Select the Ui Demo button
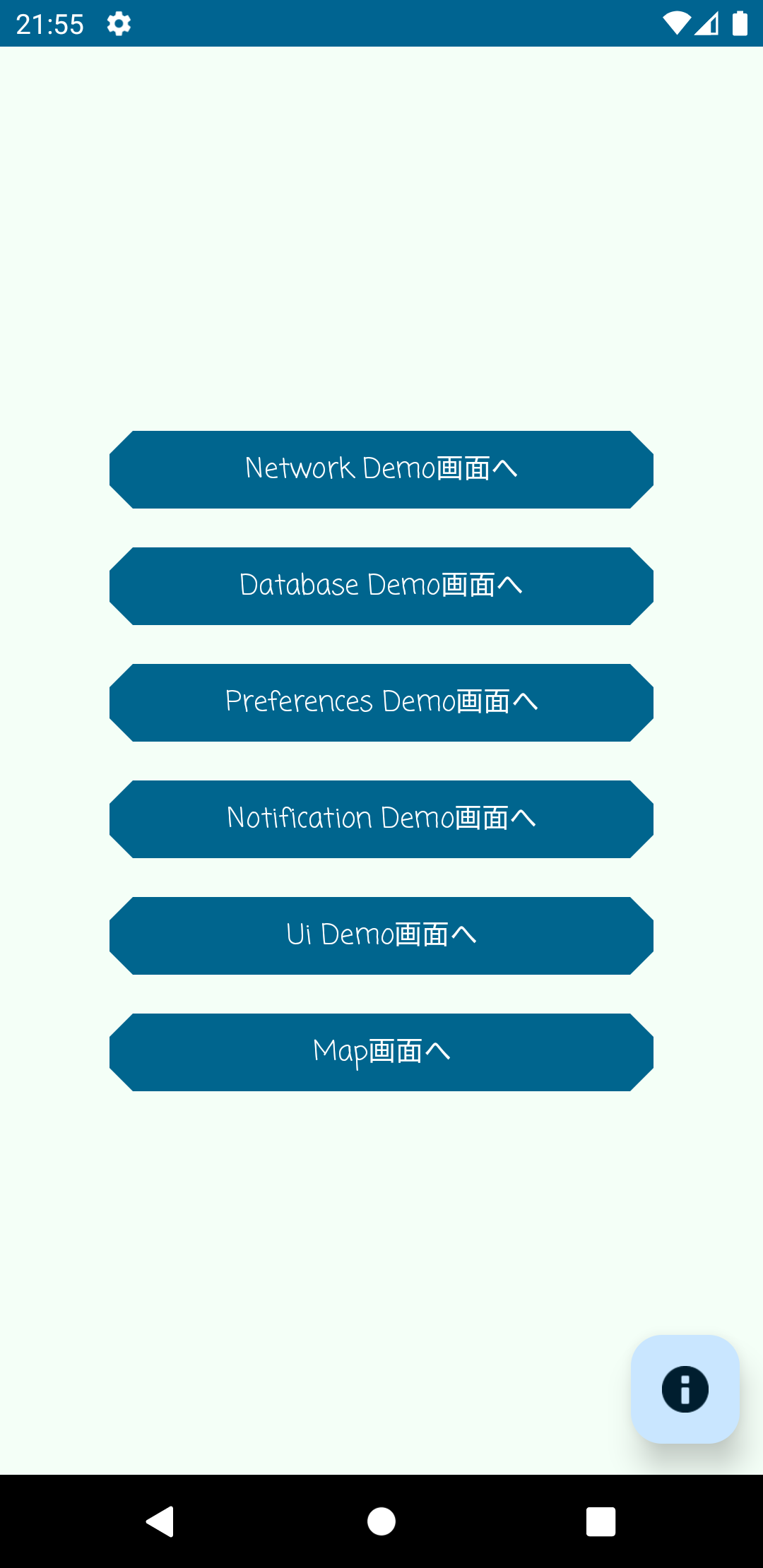 [381, 936]
